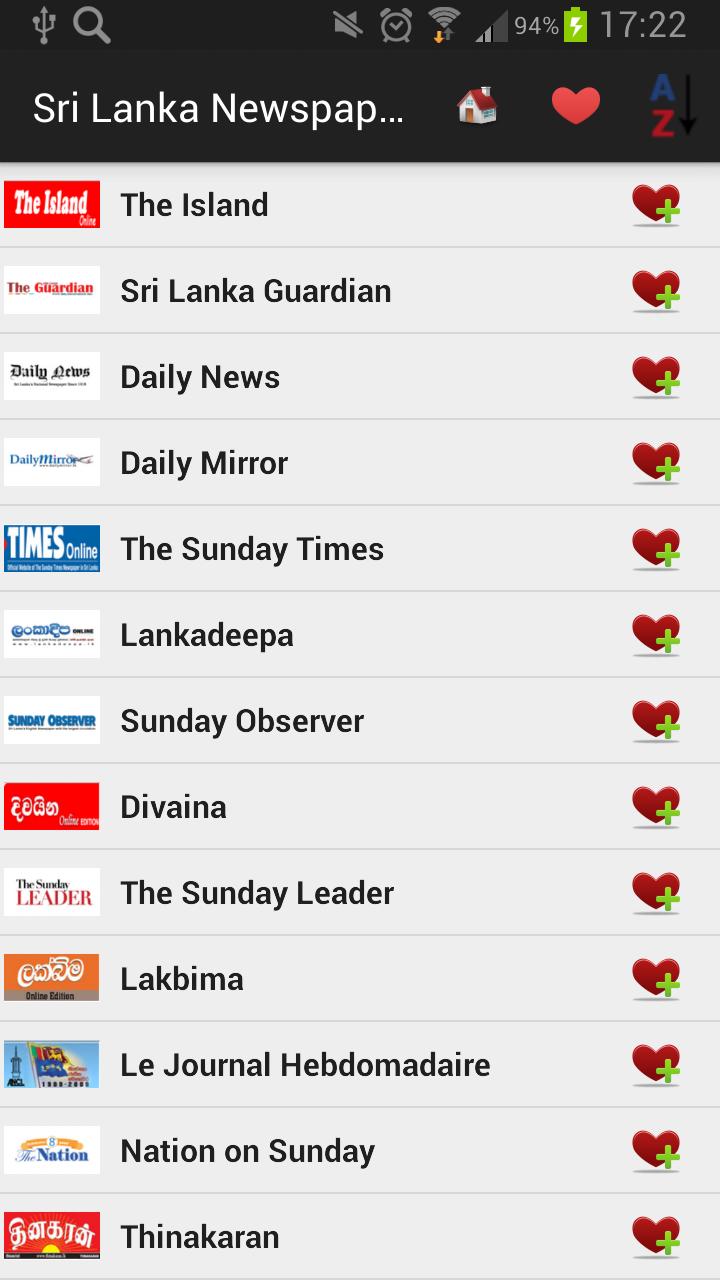
Task: Open the favorites heart icon in the toolbar
Action: coord(577,104)
